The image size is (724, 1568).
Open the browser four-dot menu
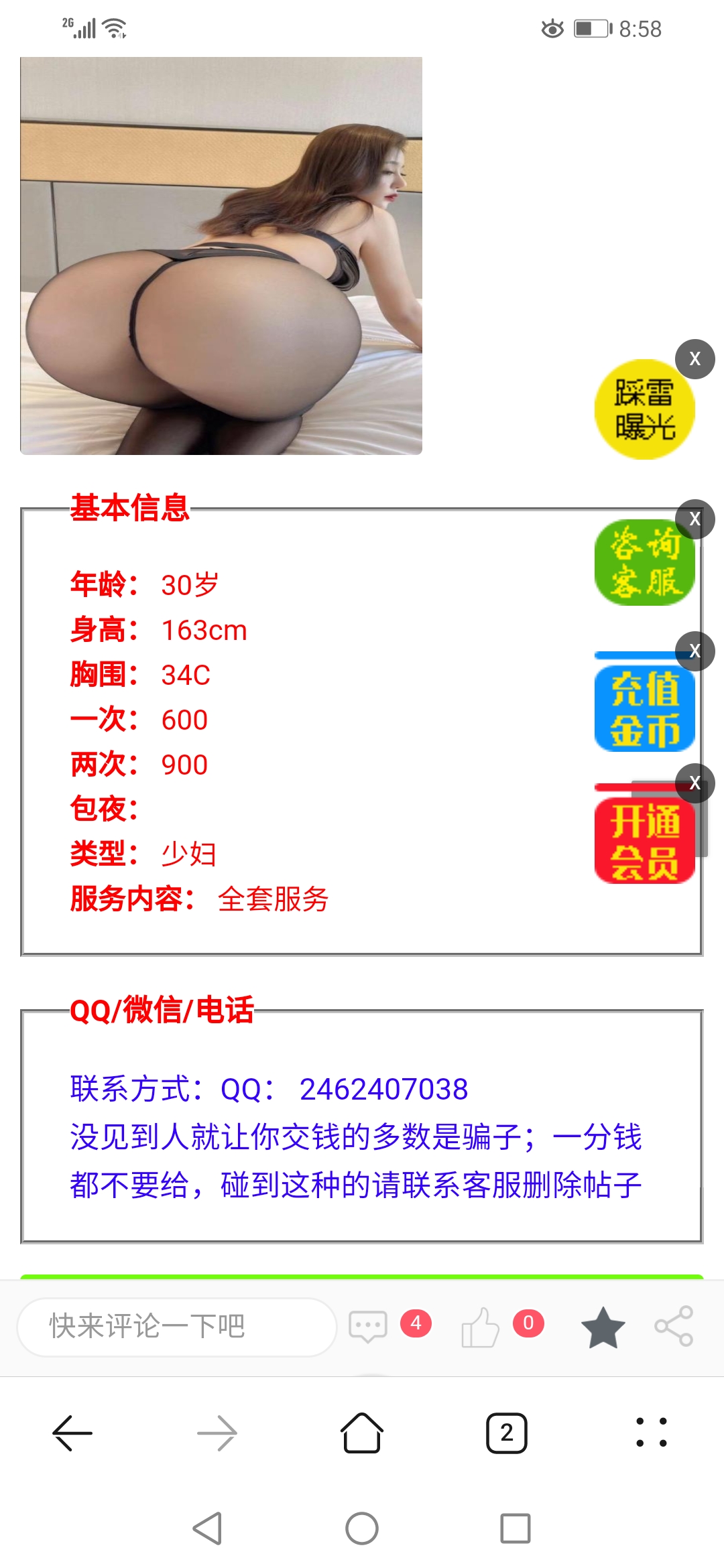(x=652, y=1433)
